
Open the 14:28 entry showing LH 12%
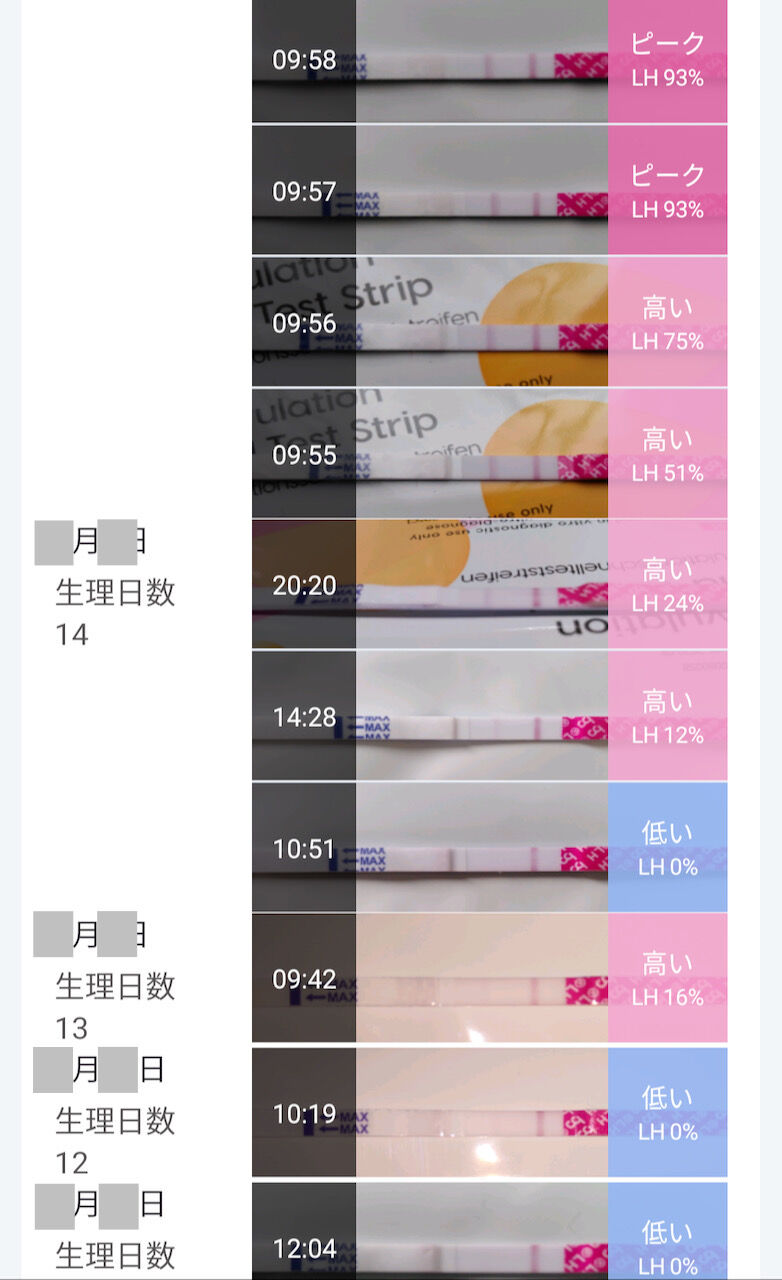pos(489,716)
